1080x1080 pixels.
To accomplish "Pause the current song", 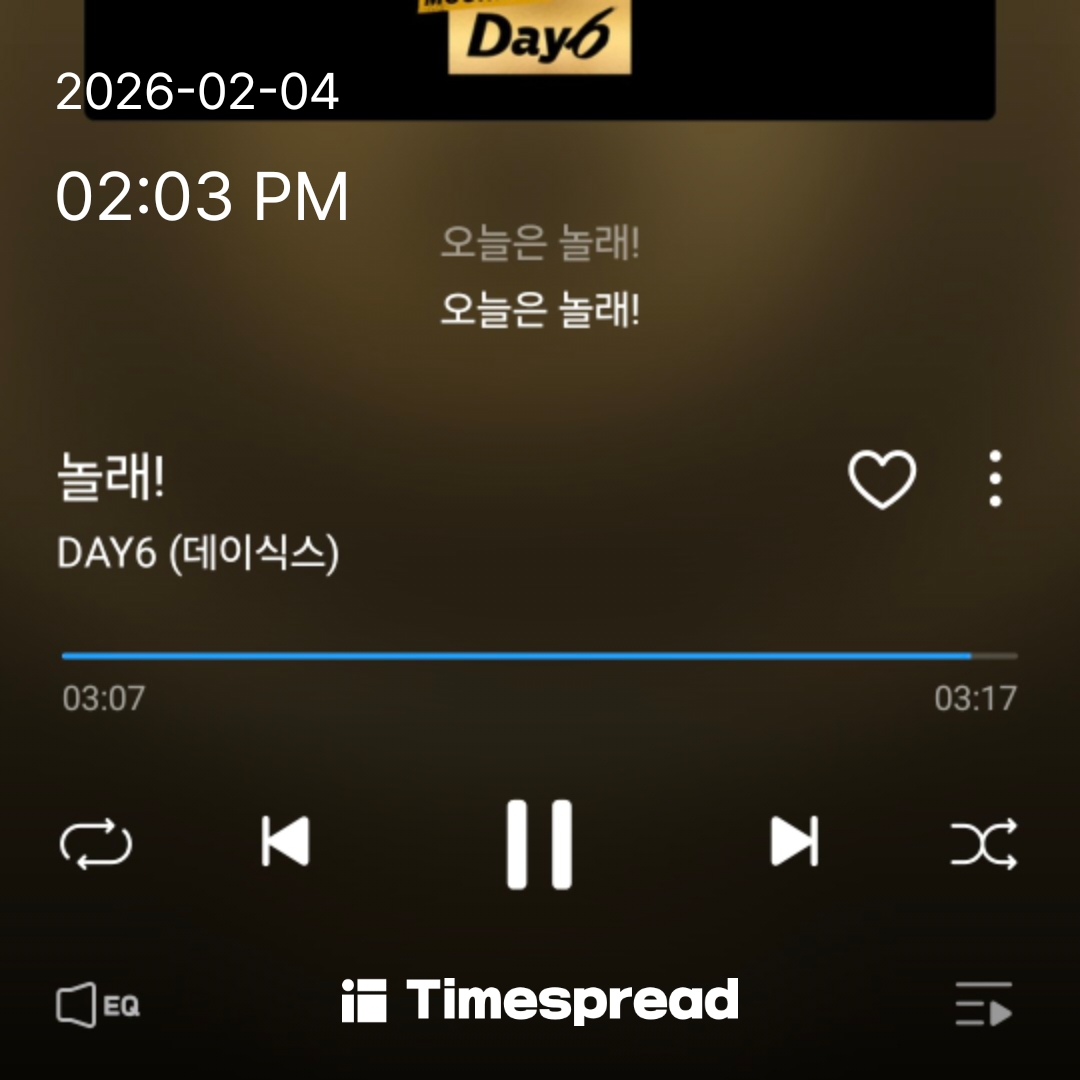I will pyautogui.click(x=540, y=844).
